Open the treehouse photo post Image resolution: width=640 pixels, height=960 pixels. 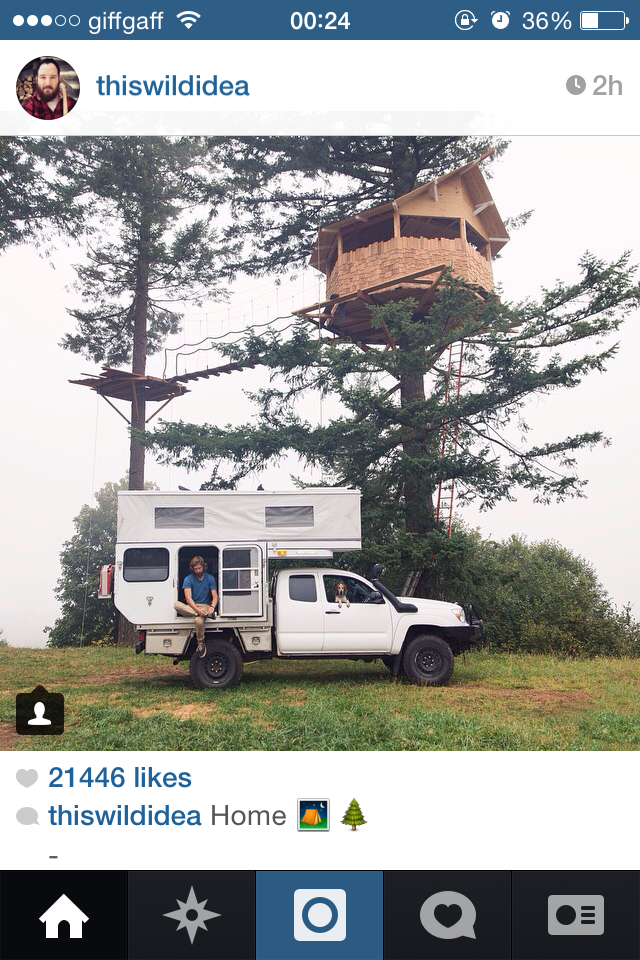tap(320, 440)
